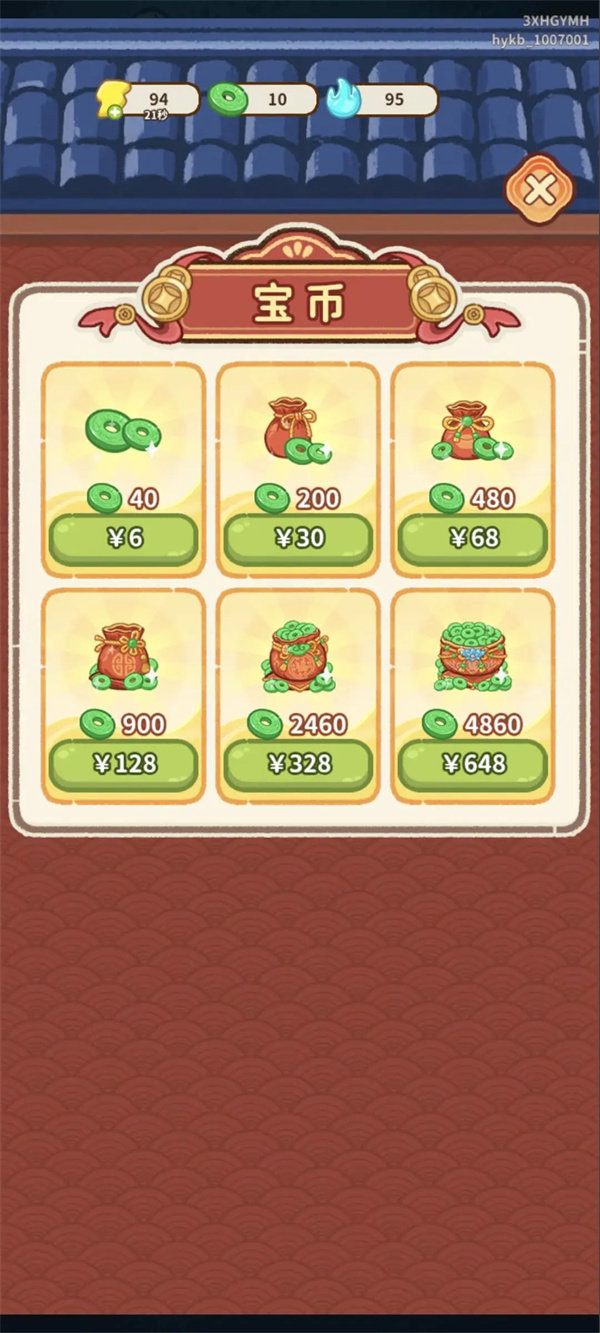Buy the 4860 coin pack for ¥648
The image size is (600, 1333).
click(472, 765)
